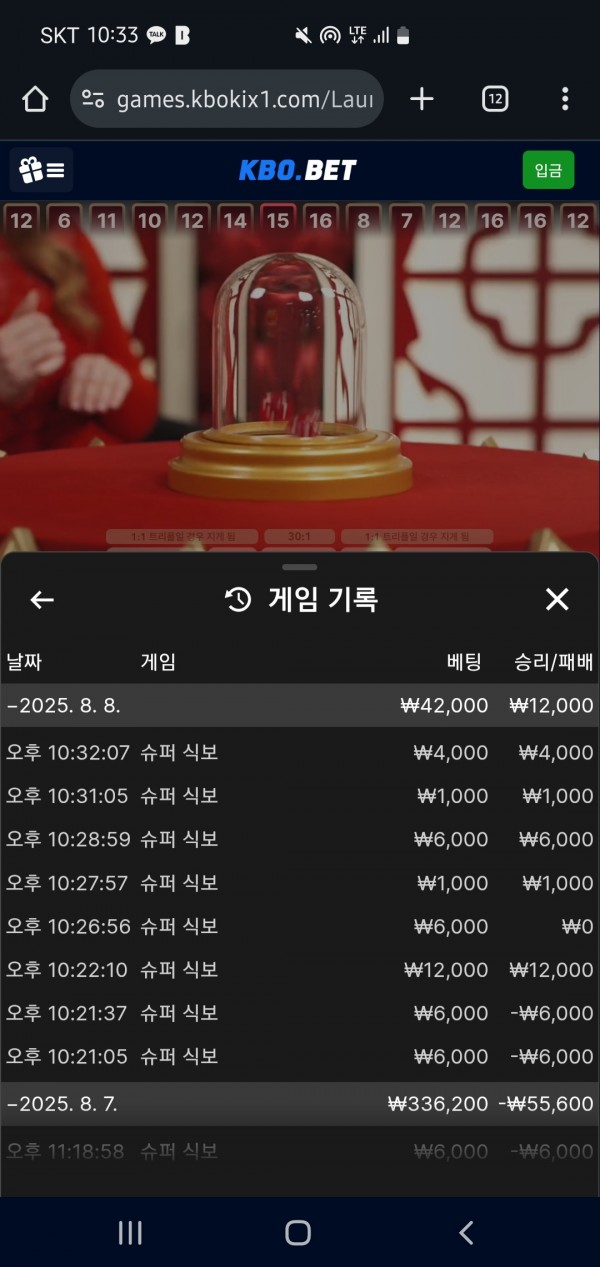Close the 게임 기록 panel
Viewport: 600px width, 1267px height.
(x=556, y=600)
